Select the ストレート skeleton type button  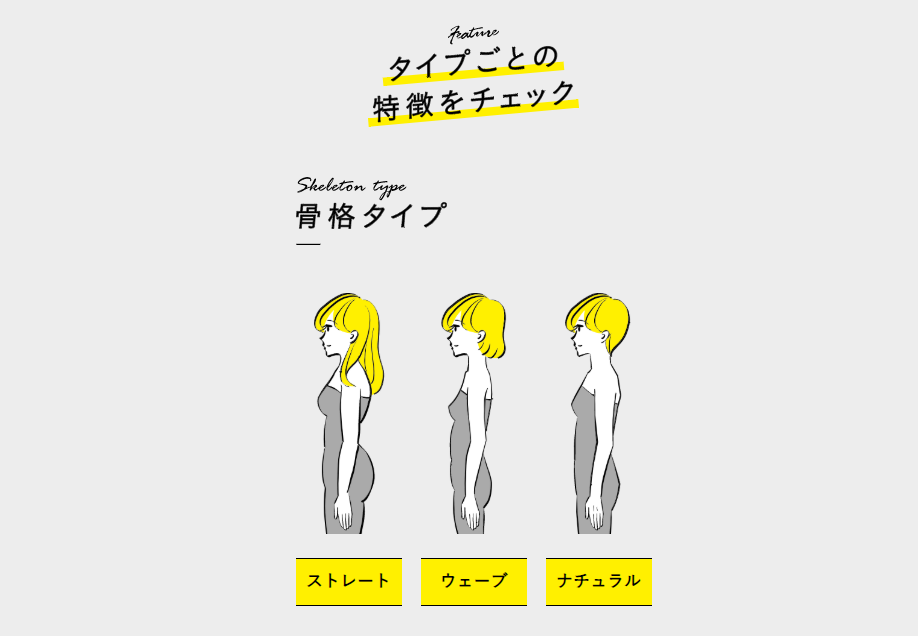click(348, 581)
